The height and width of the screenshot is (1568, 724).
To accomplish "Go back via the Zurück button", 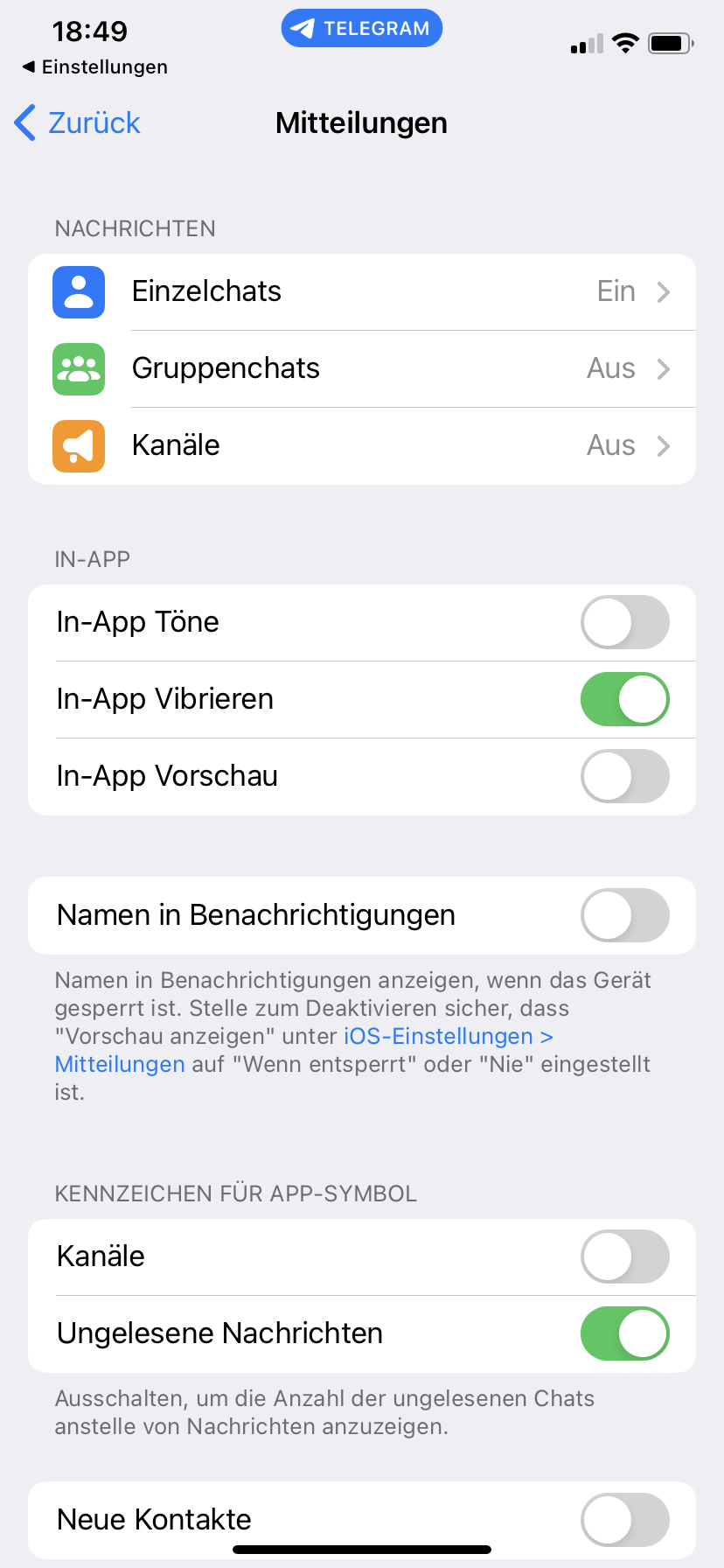I will pyautogui.click(x=79, y=123).
